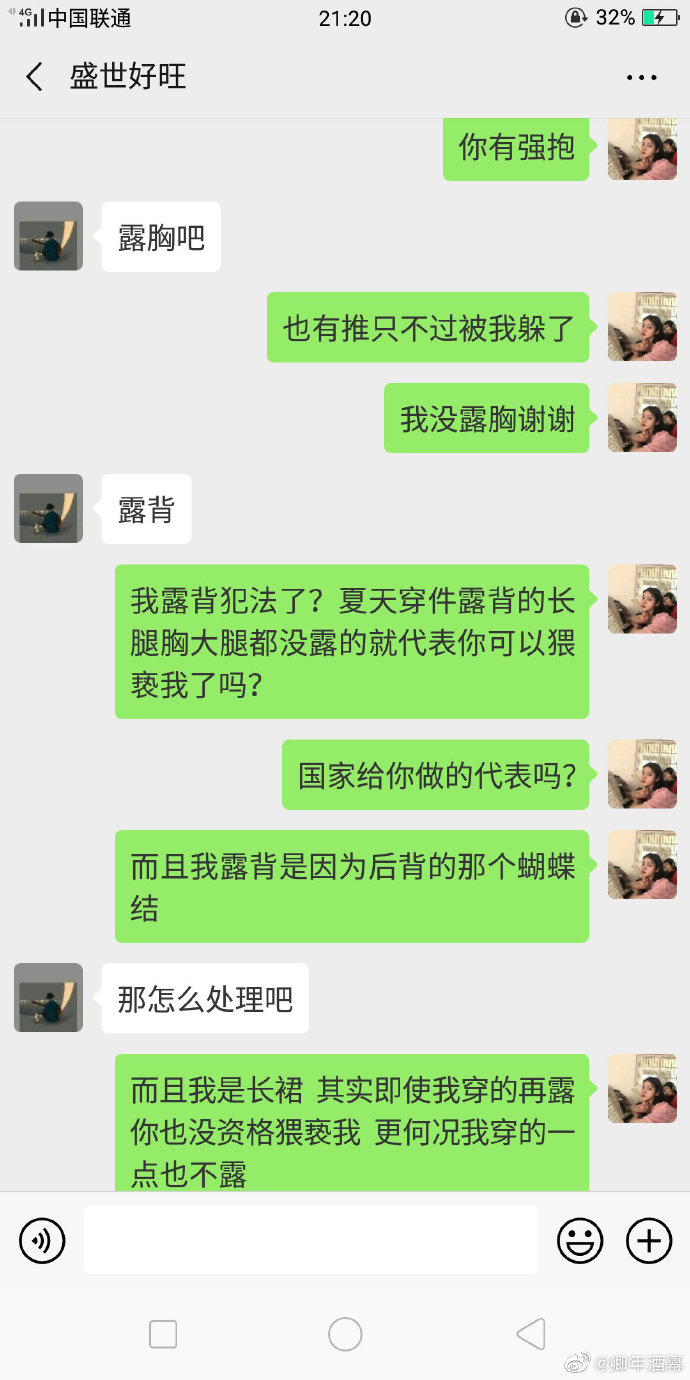Open recent apps with the square button
This screenshot has height=1380, width=690.
163,1334
